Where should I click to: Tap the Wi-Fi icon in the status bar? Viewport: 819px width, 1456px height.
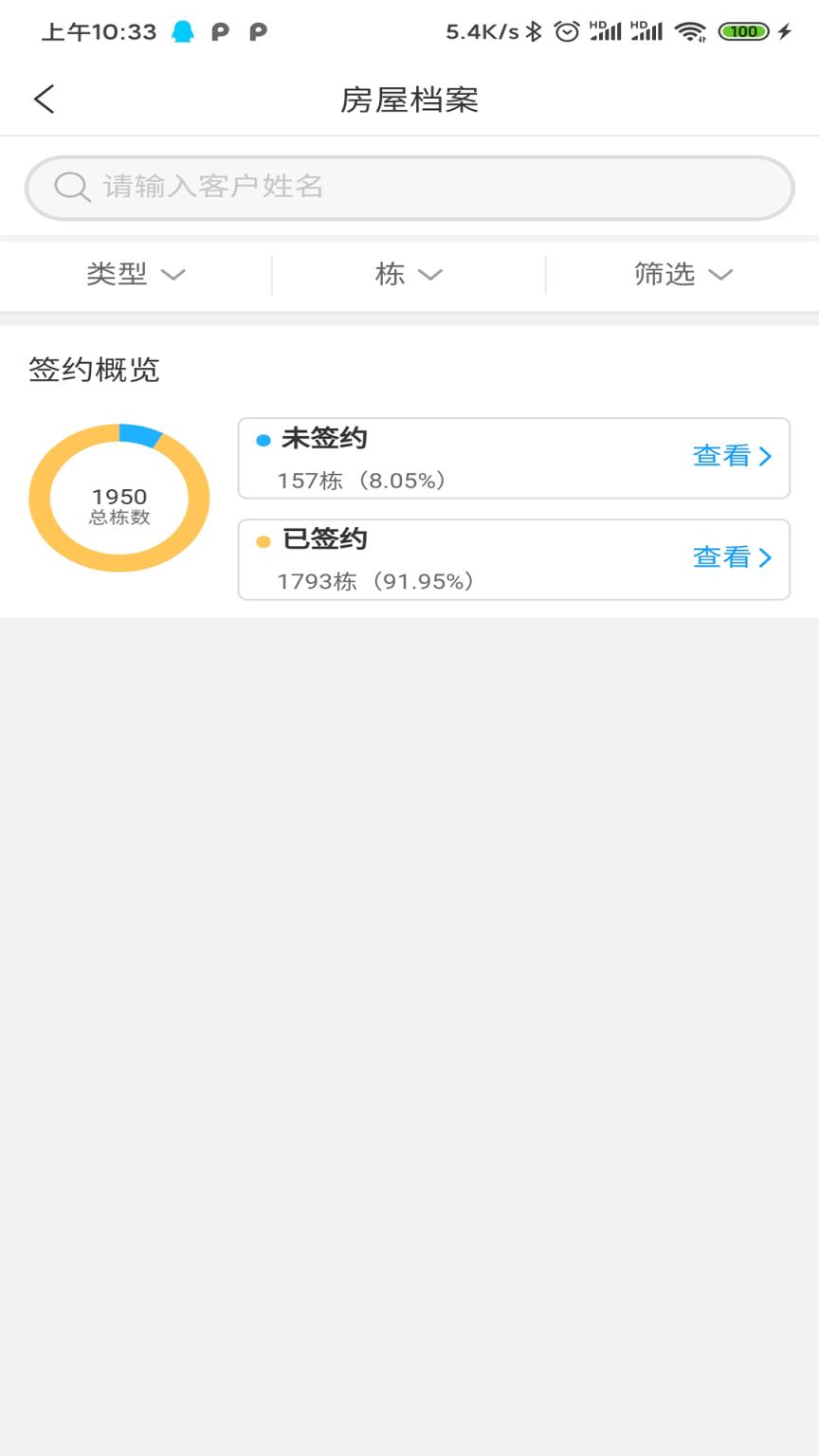690,30
